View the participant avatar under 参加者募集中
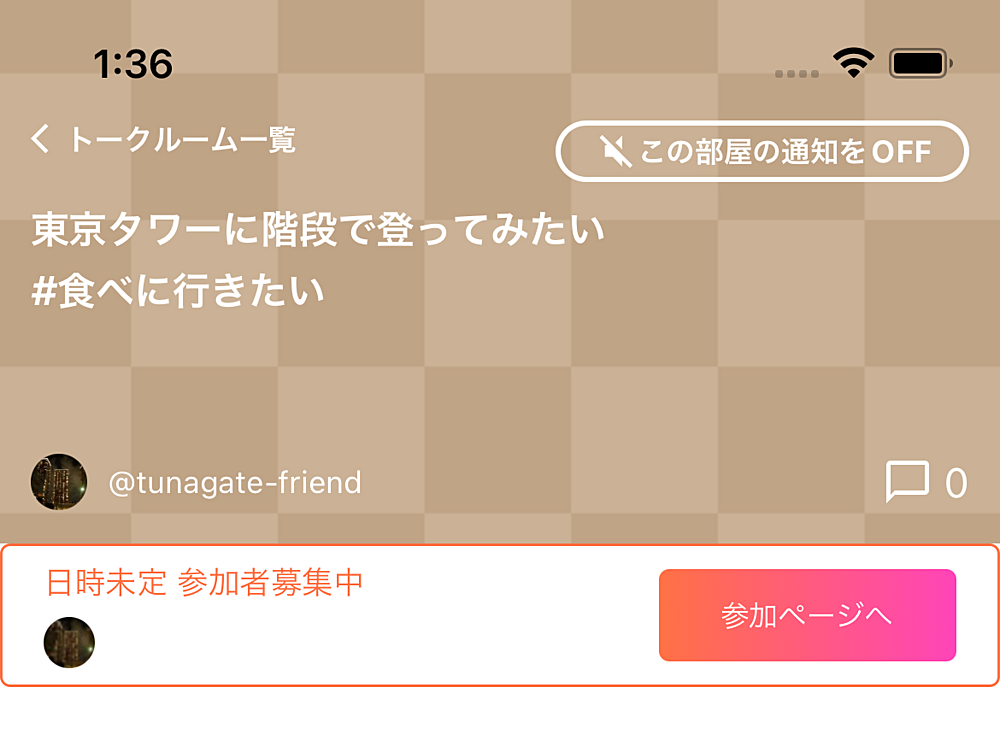This screenshot has height=746, width=1000. [69, 642]
